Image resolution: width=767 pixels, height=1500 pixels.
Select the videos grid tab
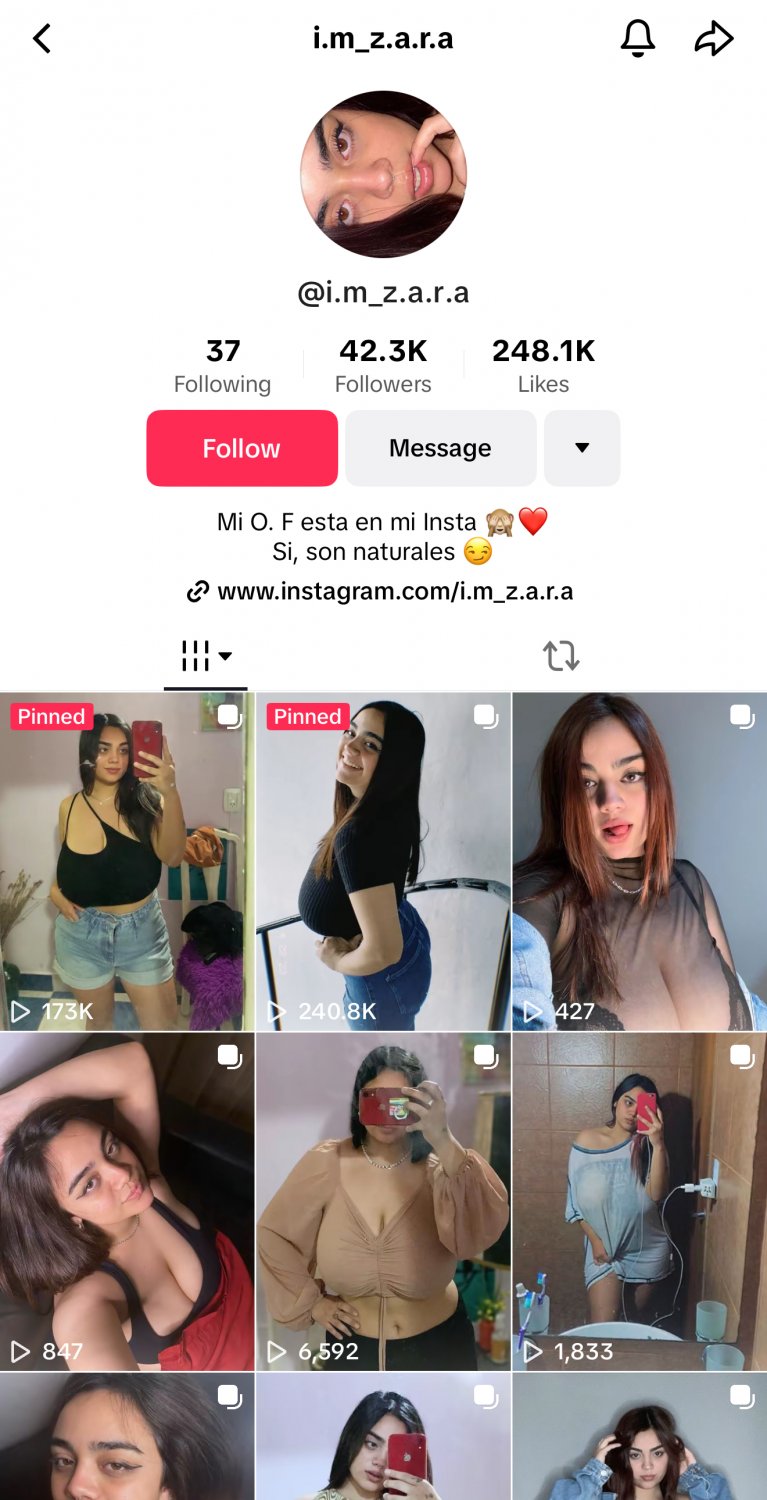click(x=206, y=656)
